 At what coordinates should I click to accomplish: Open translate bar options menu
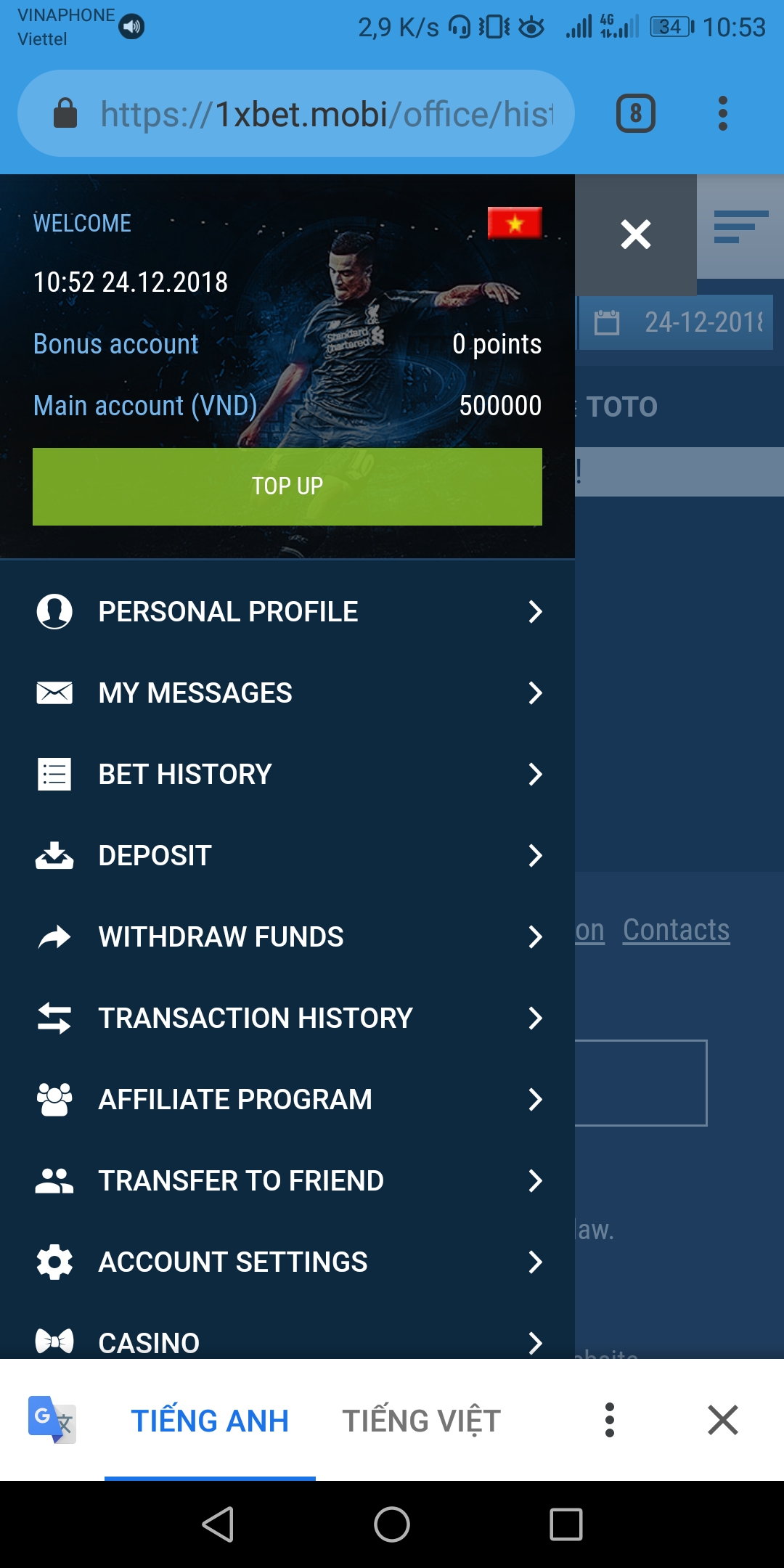(x=610, y=1420)
